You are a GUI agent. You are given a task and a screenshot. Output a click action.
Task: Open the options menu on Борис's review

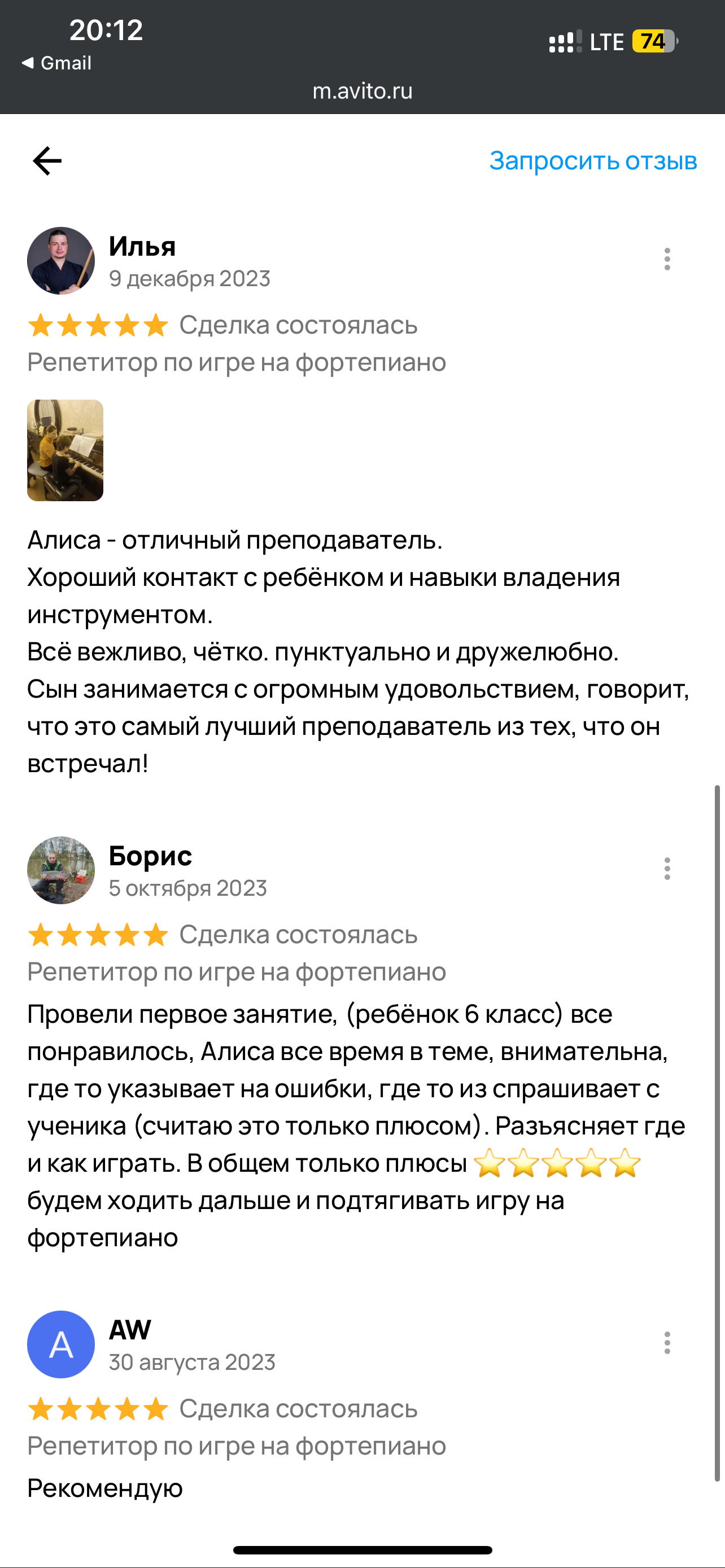pyautogui.click(x=667, y=869)
